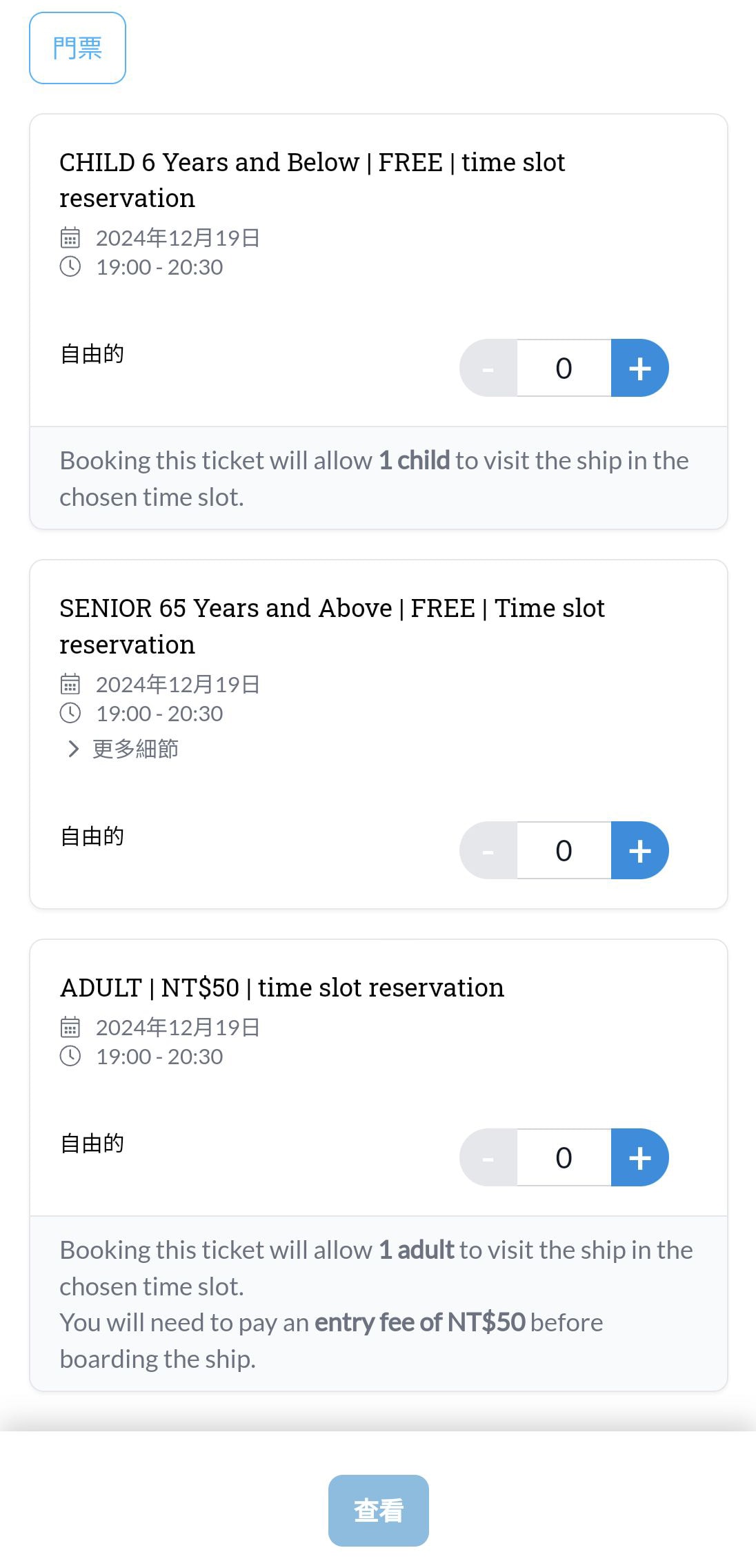The height and width of the screenshot is (1568, 756).
Task: Decrease the ADULT ticket quantity
Action: coord(488,1157)
